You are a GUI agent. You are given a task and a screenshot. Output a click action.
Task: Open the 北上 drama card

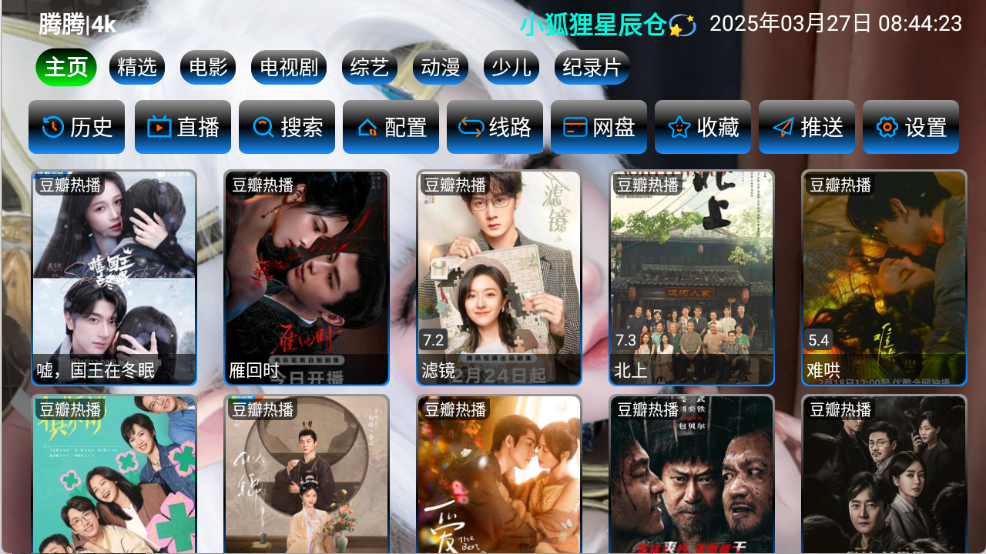692,277
